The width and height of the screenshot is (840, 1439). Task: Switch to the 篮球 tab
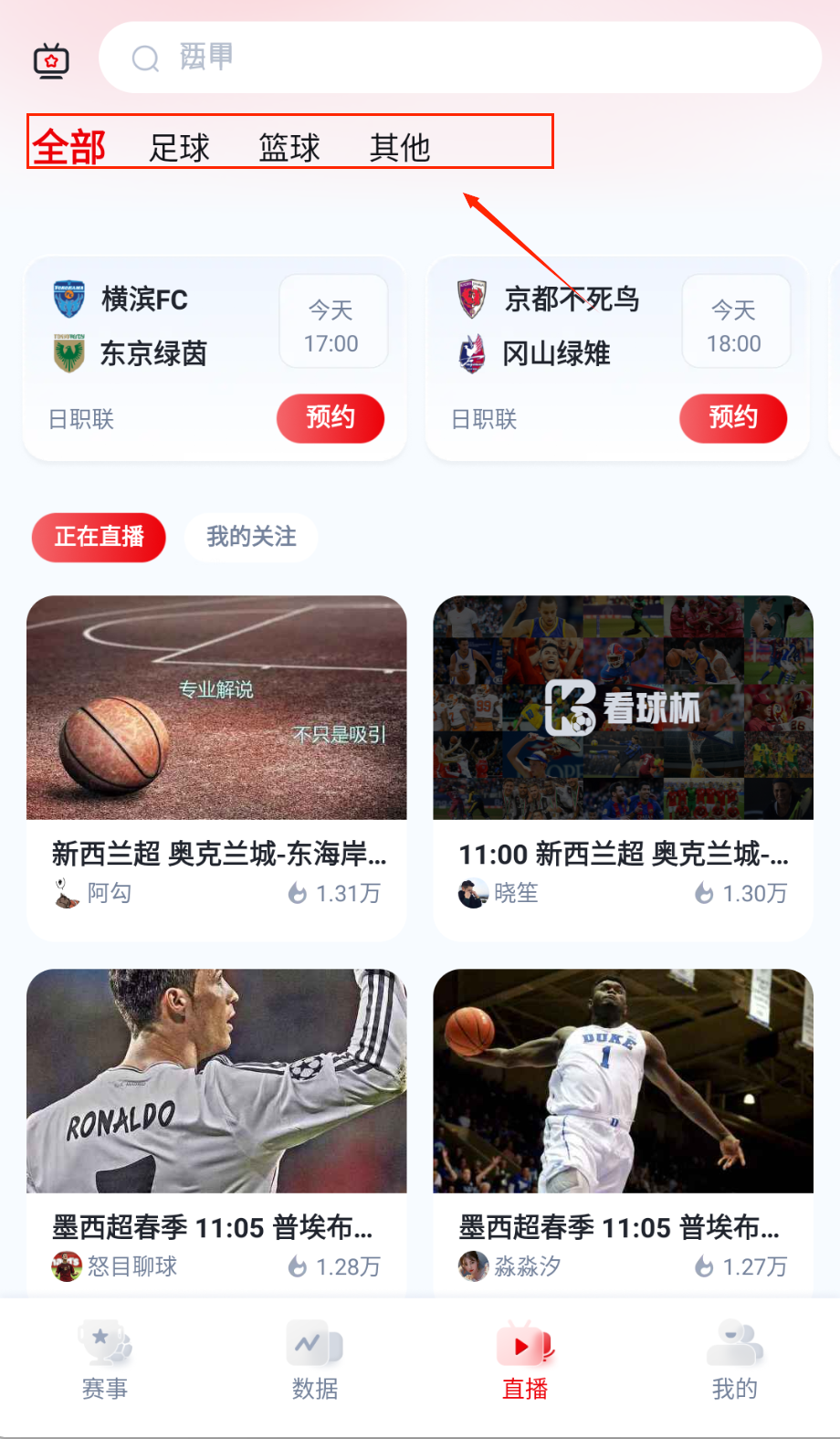289,147
